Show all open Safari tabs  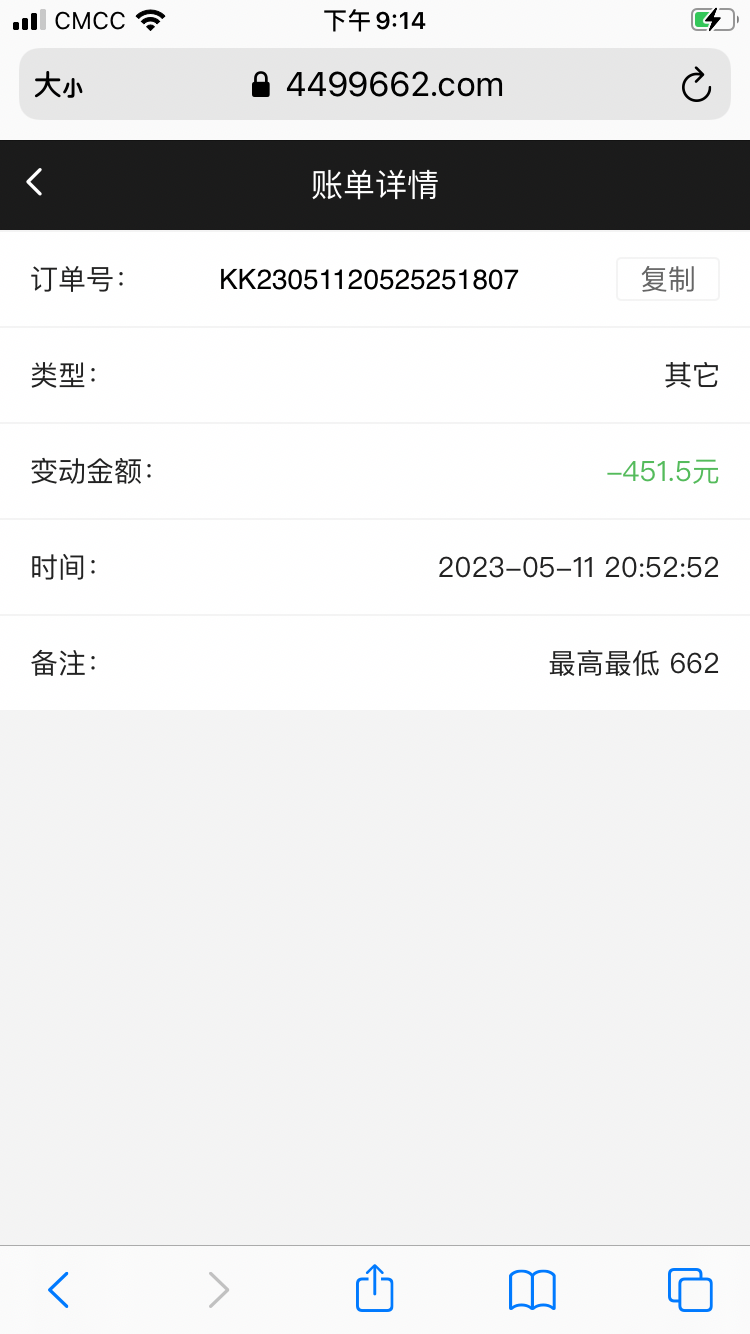pos(690,1289)
